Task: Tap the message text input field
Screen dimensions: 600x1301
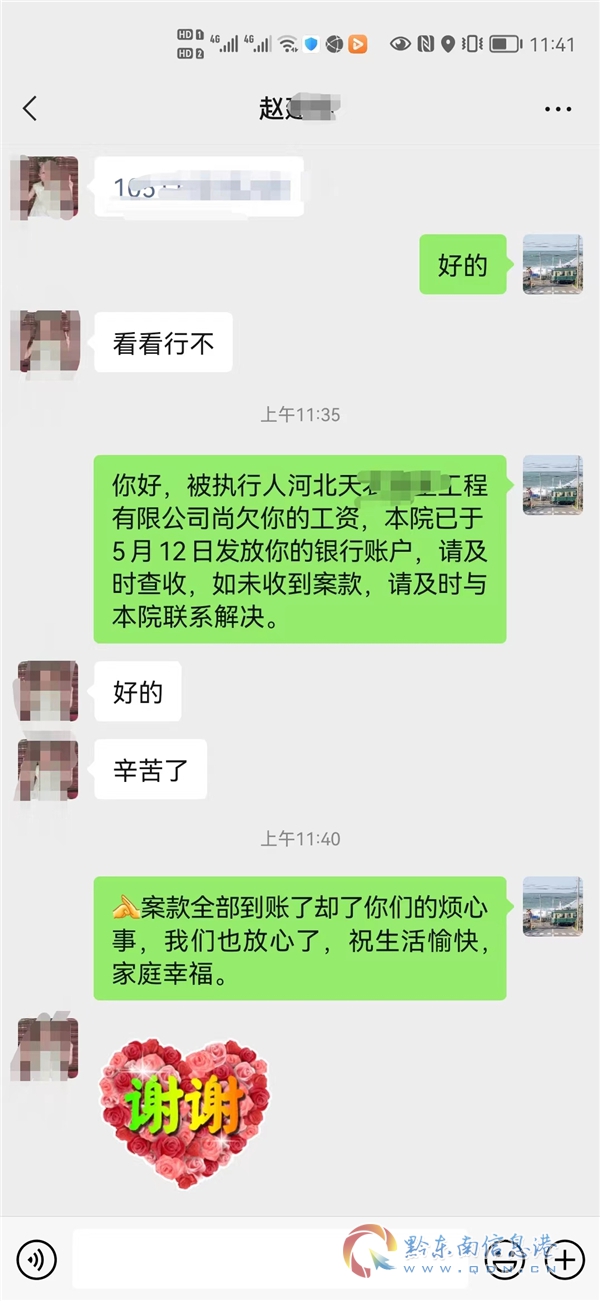Action: pyautogui.click(x=270, y=1258)
